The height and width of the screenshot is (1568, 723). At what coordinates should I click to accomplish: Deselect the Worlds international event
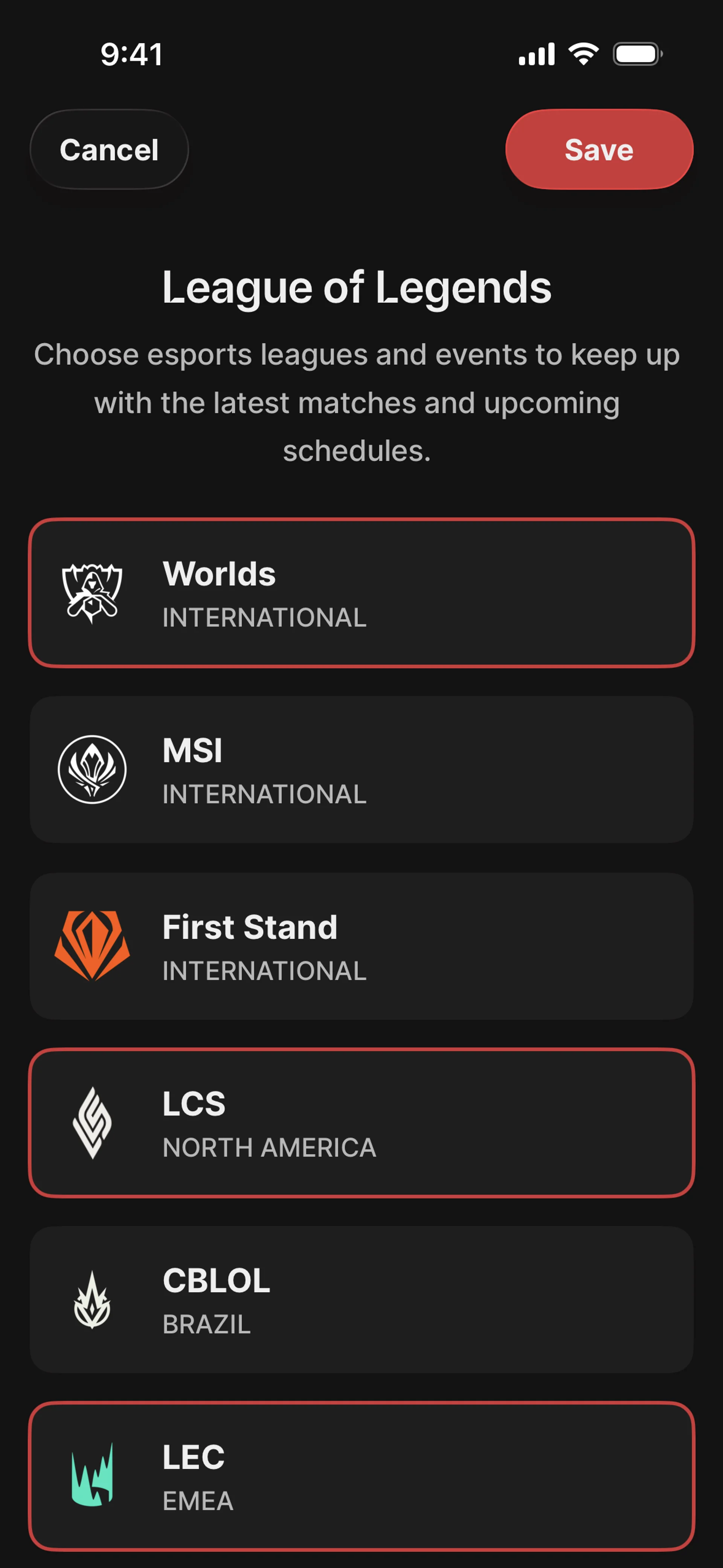pyautogui.click(x=361, y=593)
